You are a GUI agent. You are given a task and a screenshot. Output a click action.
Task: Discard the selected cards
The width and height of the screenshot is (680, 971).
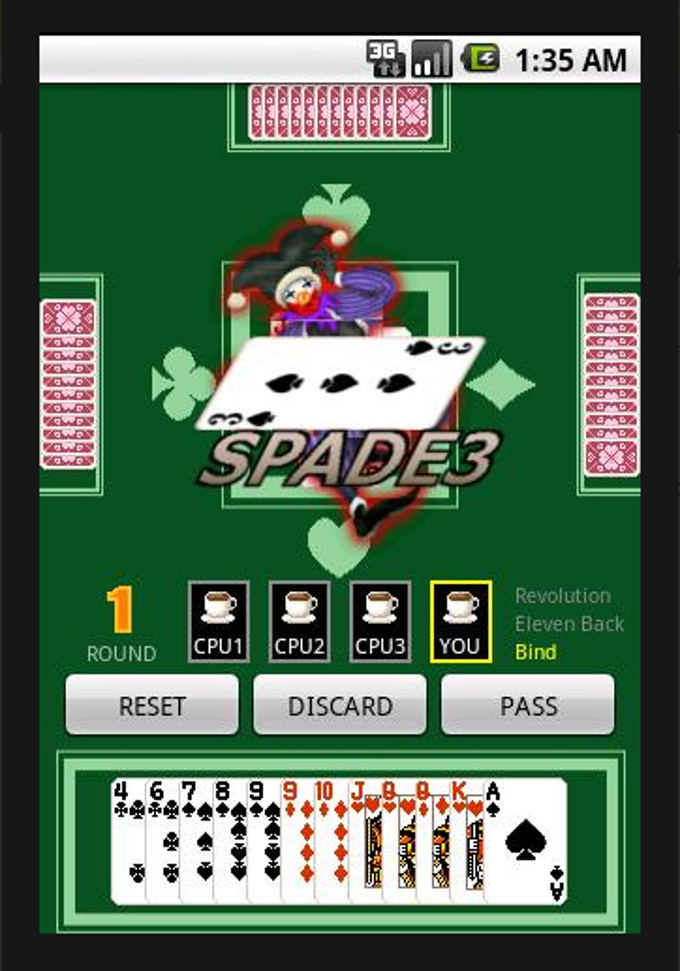pos(340,705)
